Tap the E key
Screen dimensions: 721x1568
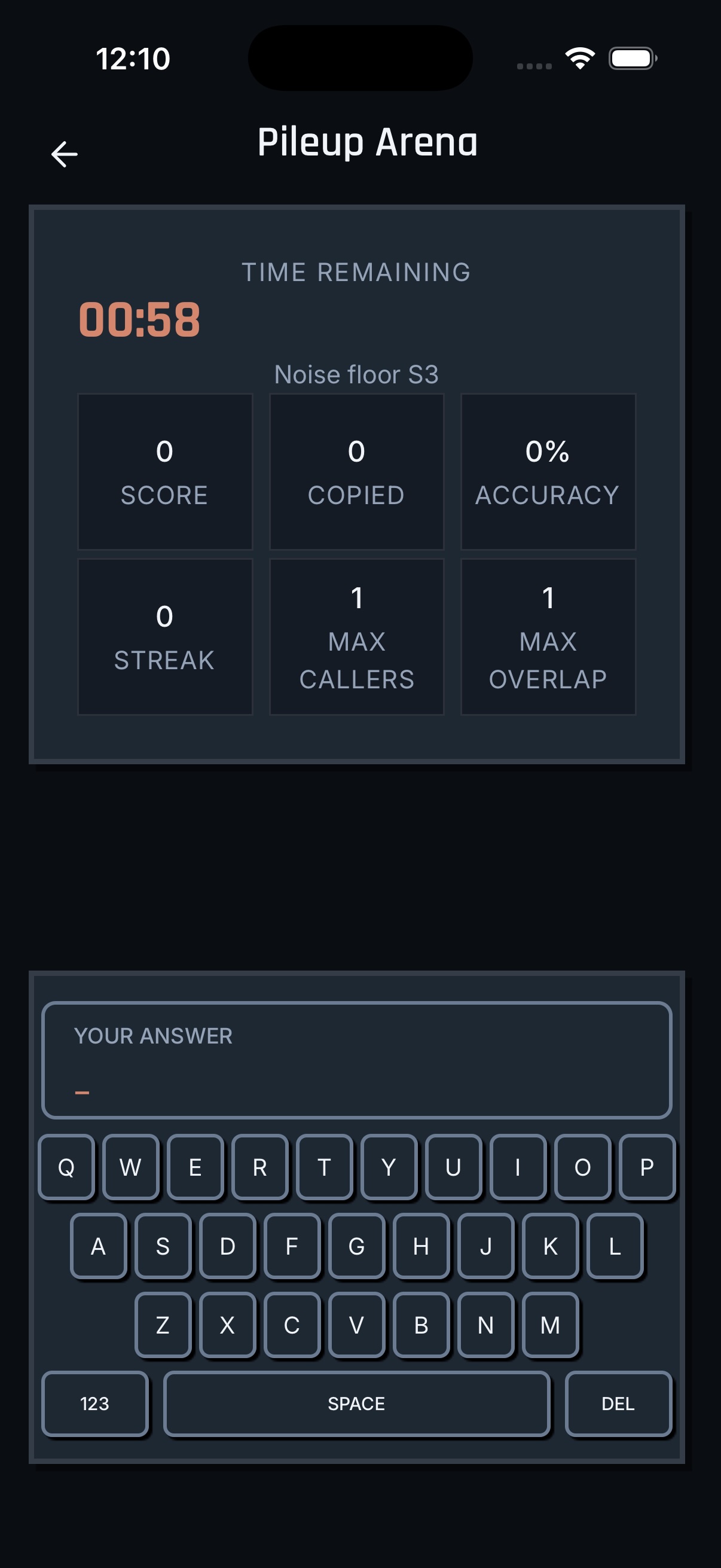(195, 1167)
